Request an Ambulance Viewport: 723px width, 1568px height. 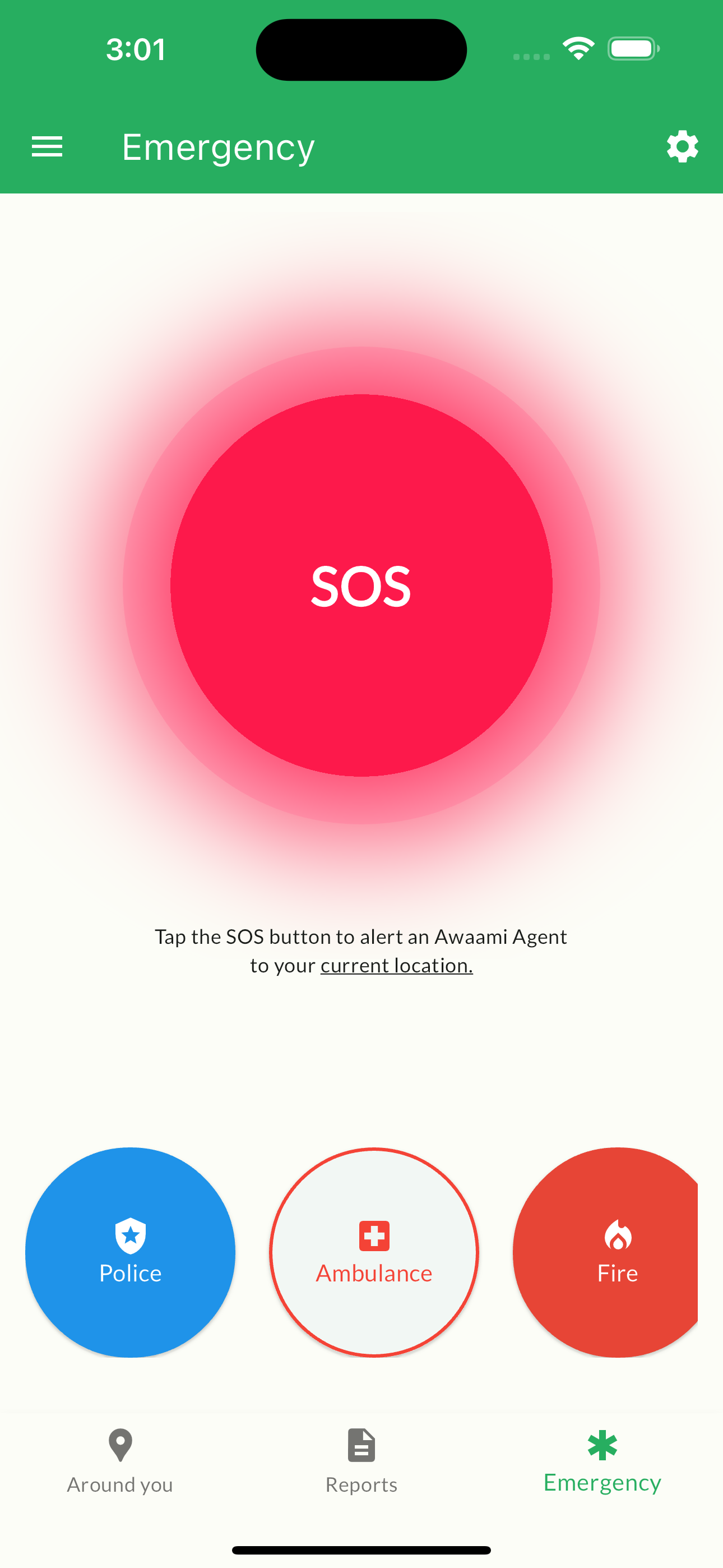(x=374, y=1252)
